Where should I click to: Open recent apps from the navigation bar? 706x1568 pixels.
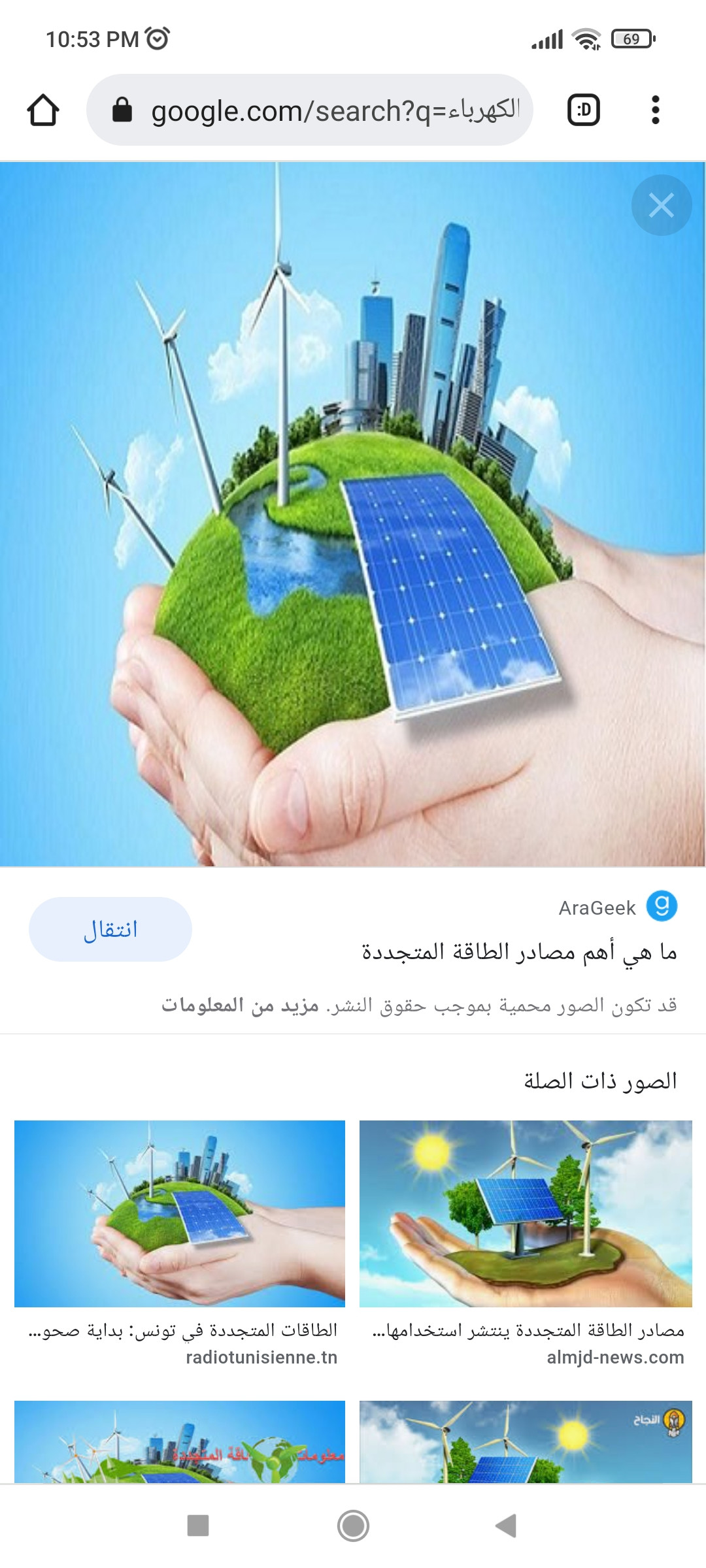click(x=198, y=1526)
